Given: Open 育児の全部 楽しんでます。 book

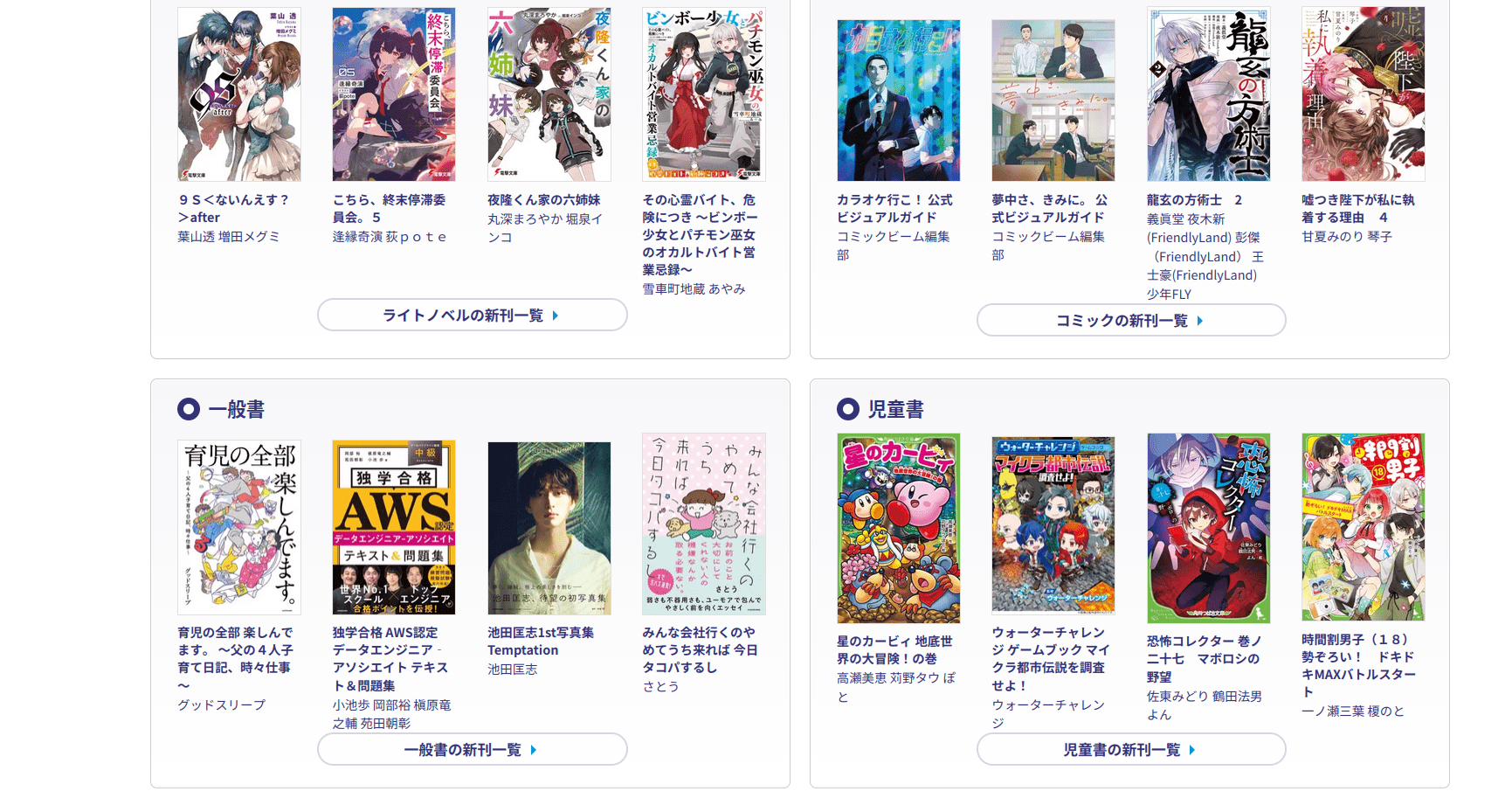Looking at the screenshot, I should 238,527.
